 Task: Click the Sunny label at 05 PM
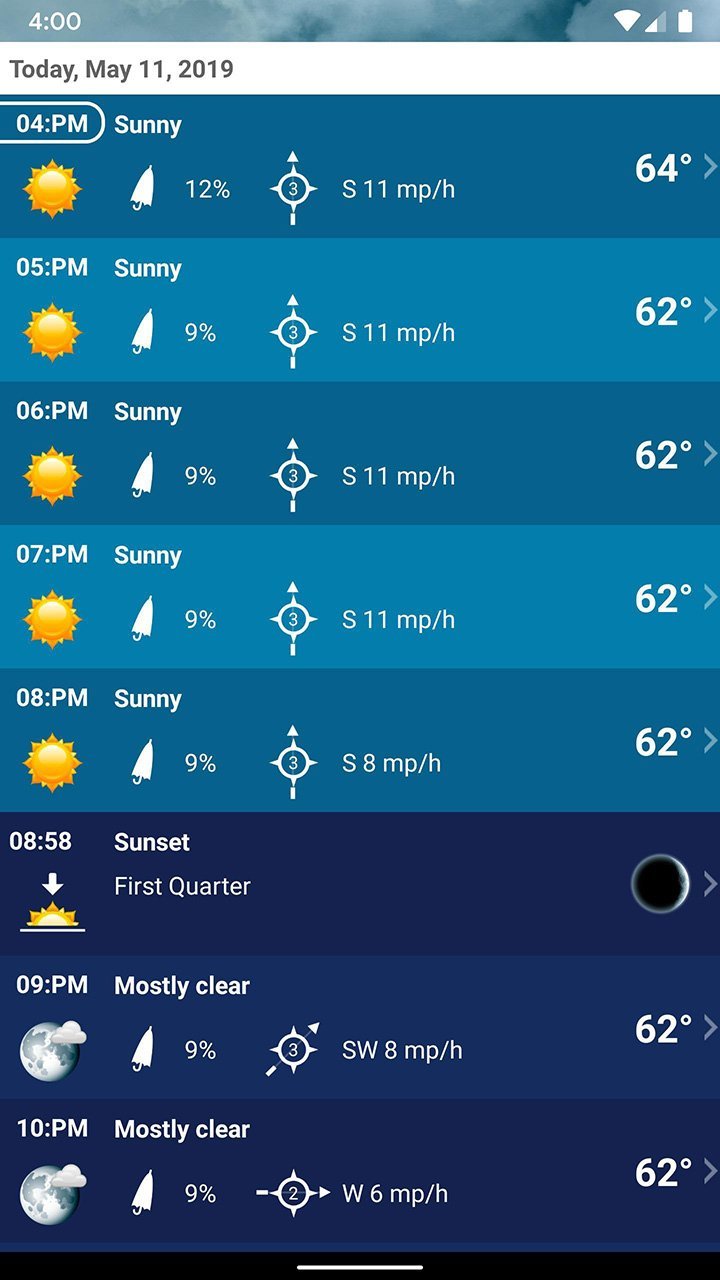(x=147, y=268)
